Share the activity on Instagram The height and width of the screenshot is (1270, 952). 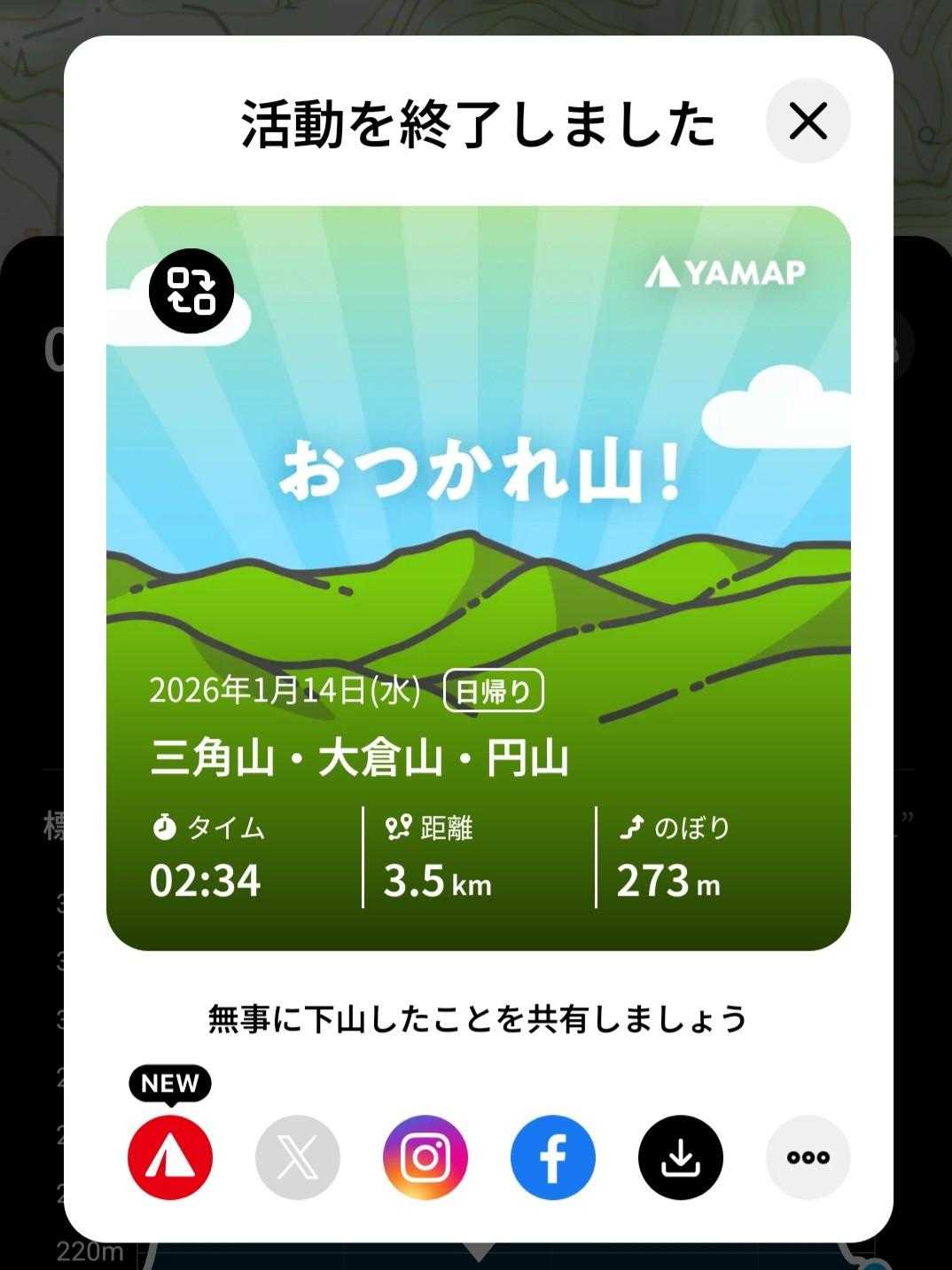click(425, 1157)
